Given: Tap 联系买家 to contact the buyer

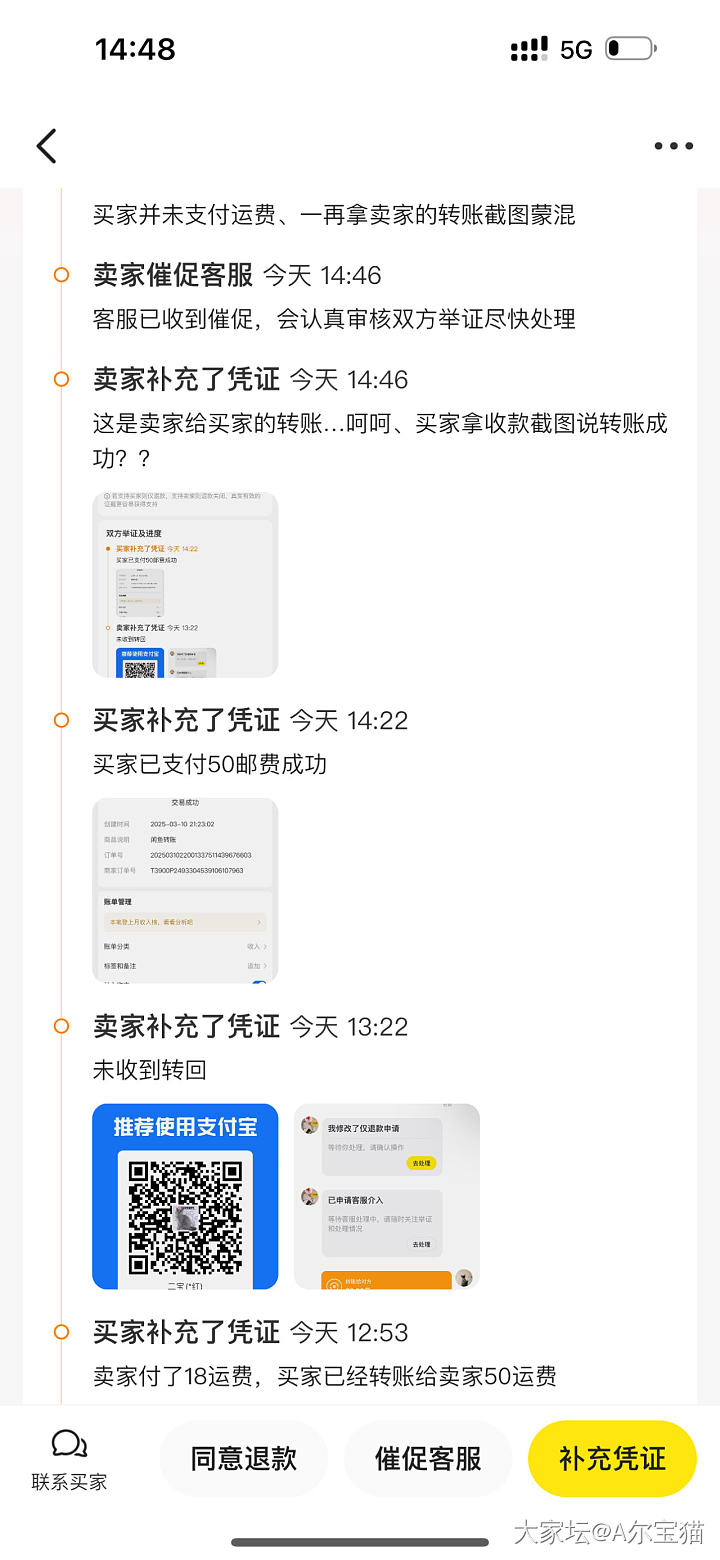Looking at the screenshot, I should click(69, 1459).
